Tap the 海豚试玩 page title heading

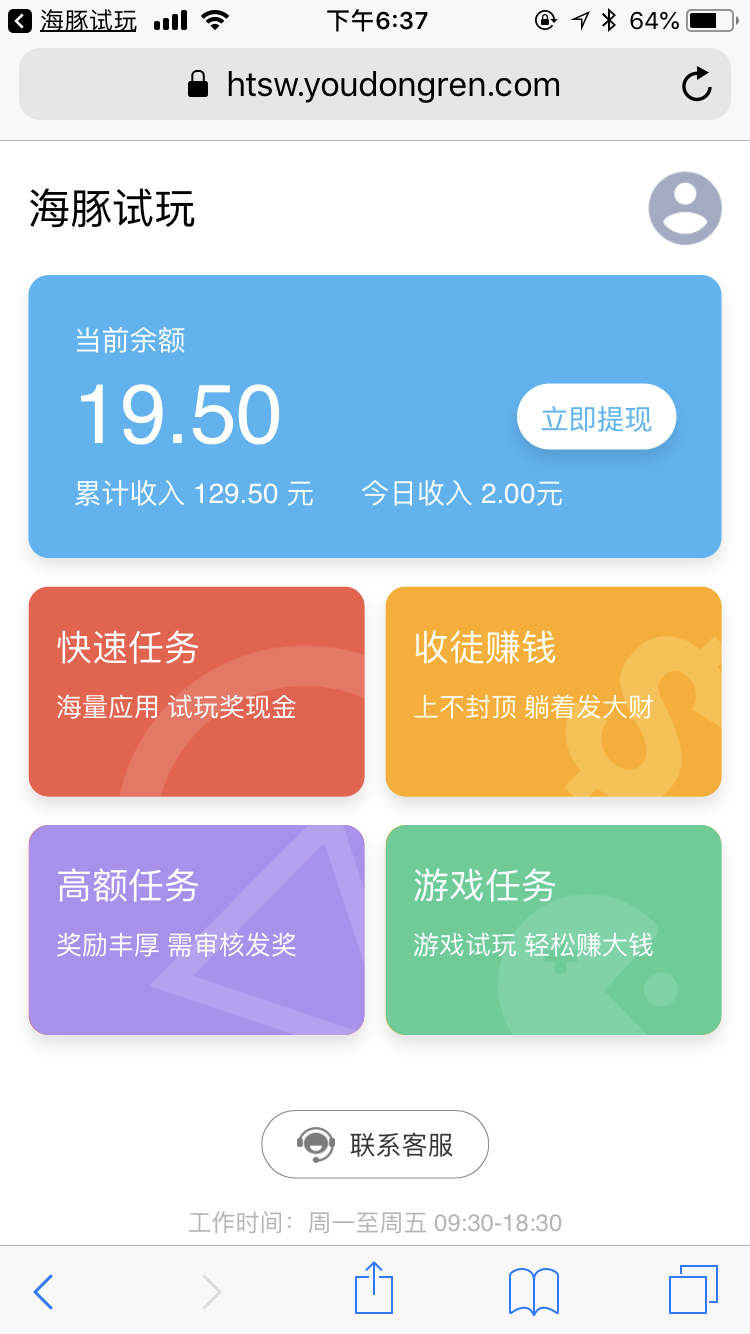(110, 210)
